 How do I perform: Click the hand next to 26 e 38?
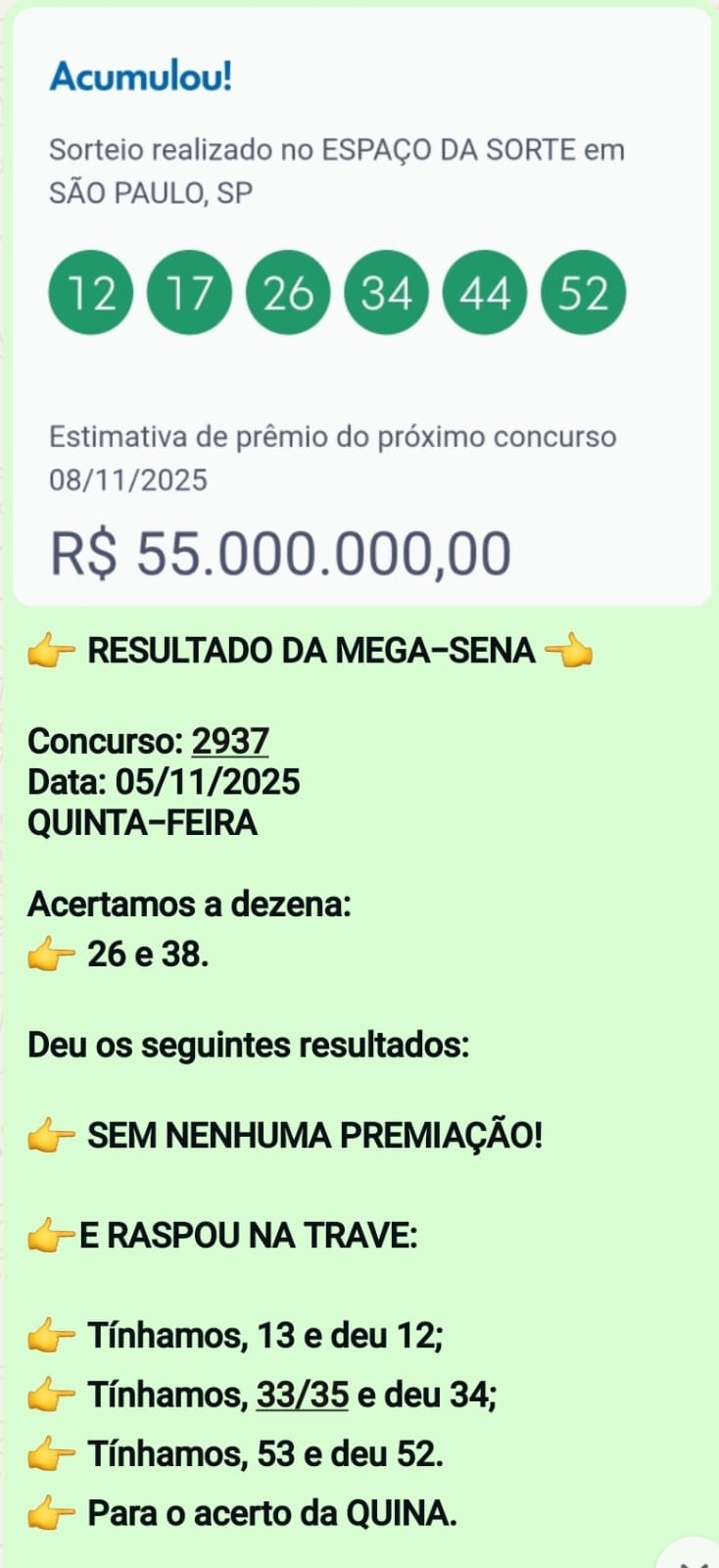[x=51, y=953]
